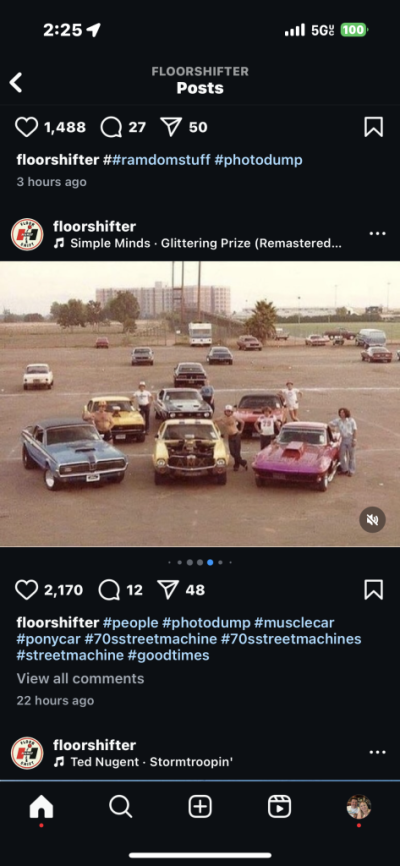View all comments on the car post
Screen dimensions: 400x866
[x=80, y=678]
